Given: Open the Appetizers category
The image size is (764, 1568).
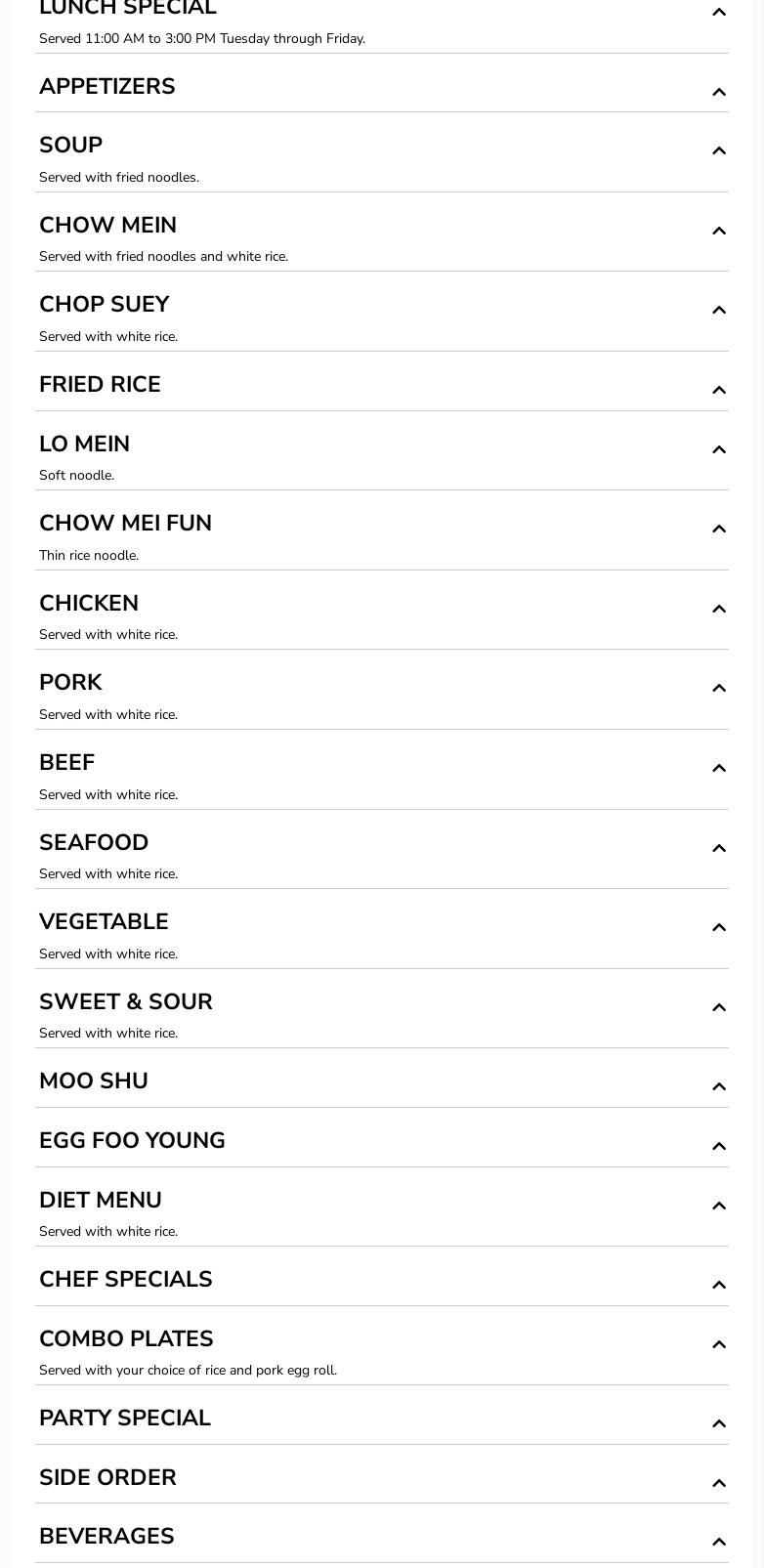Looking at the screenshot, I should (x=718, y=92).
